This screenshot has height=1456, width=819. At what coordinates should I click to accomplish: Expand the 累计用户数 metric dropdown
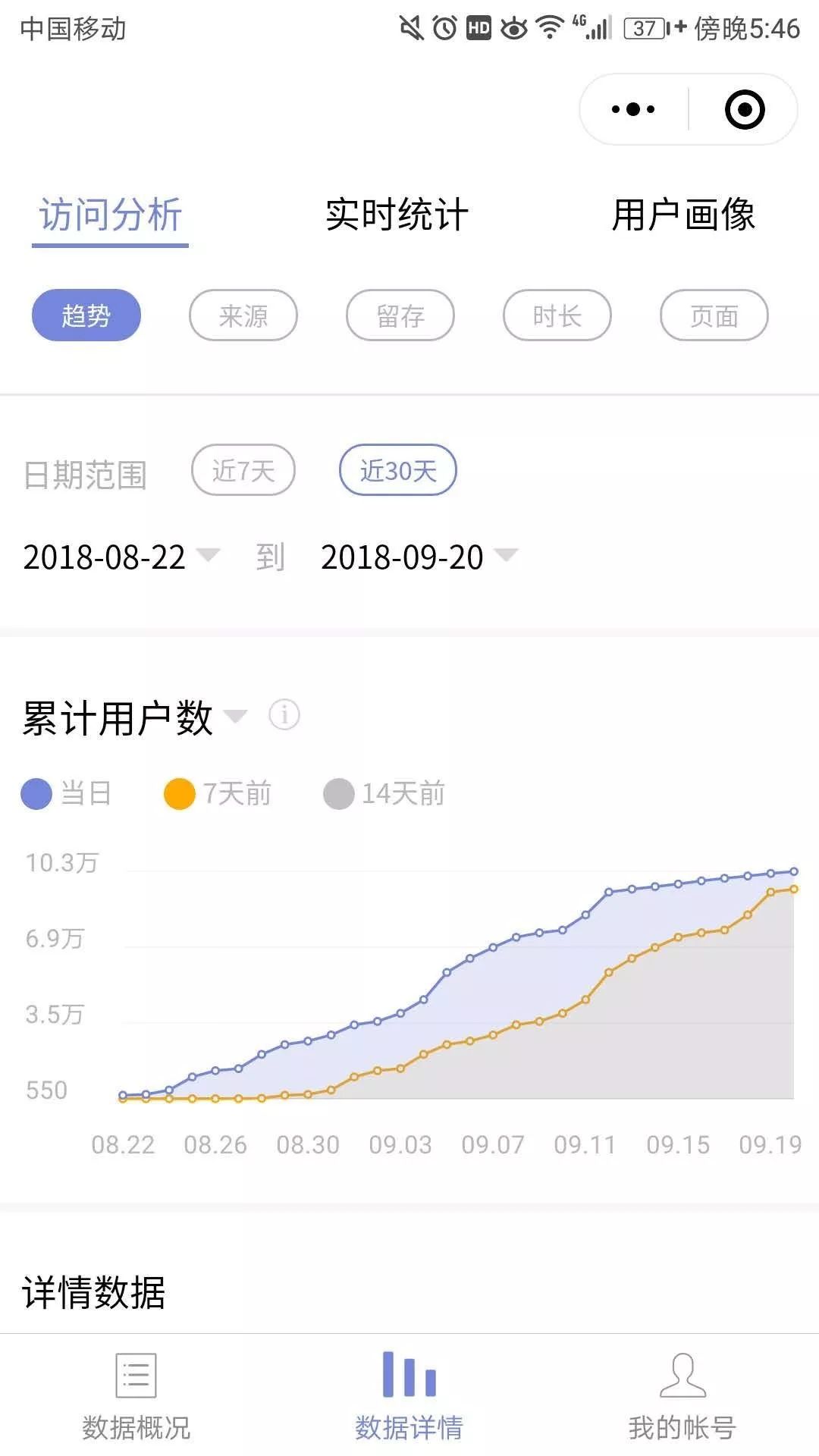pos(135,717)
